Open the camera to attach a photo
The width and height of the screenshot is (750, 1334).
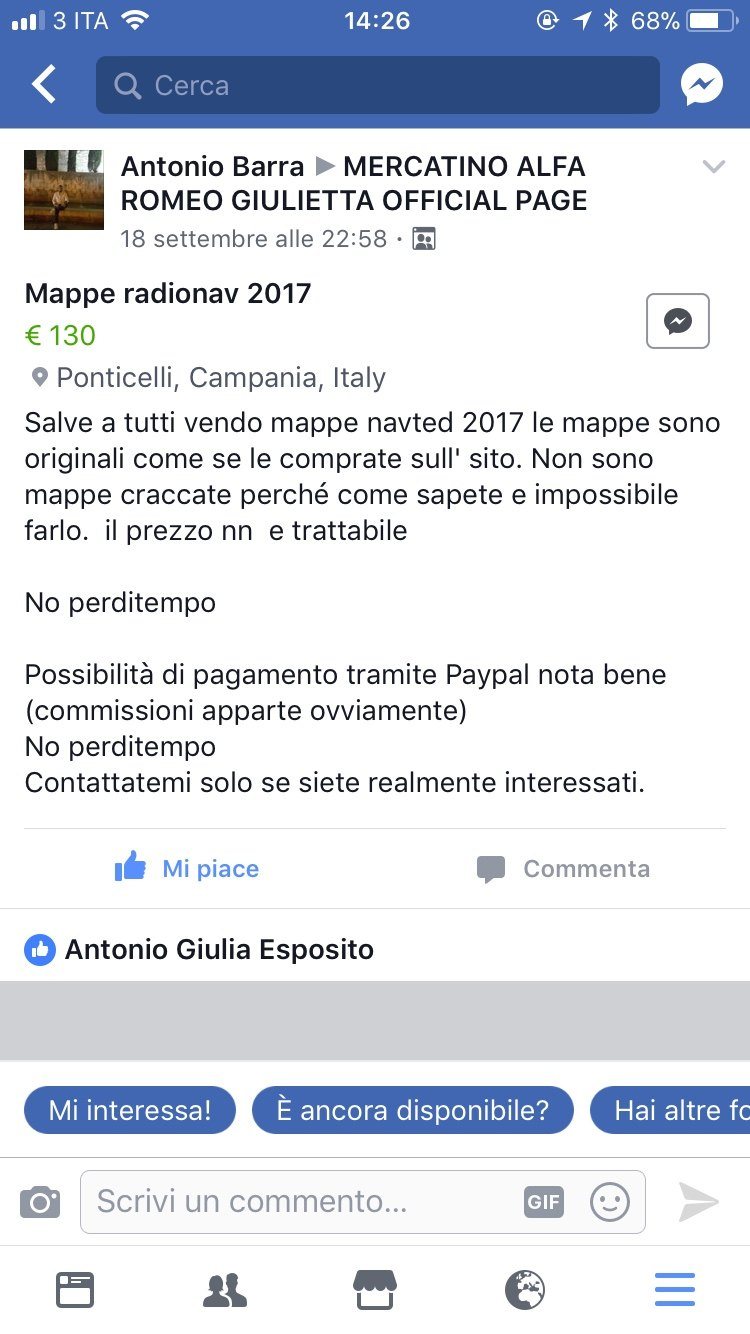pos(40,1201)
